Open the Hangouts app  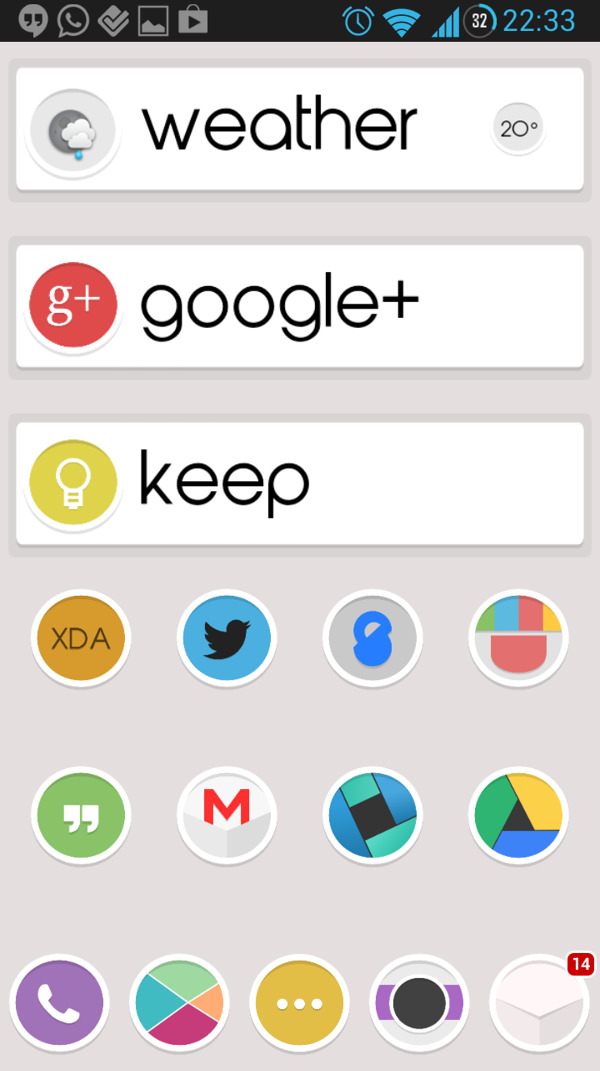(x=81, y=815)
